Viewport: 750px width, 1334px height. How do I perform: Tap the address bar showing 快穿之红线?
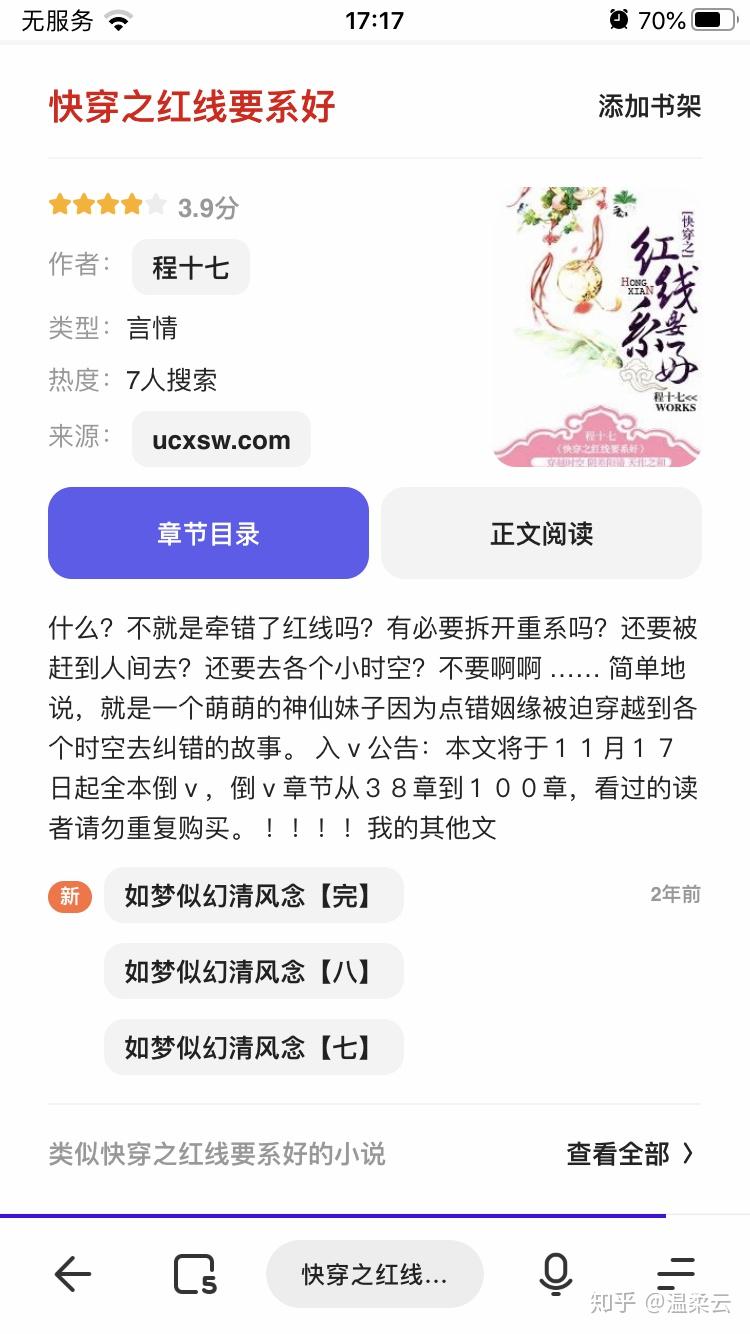tap(375, 1274)
